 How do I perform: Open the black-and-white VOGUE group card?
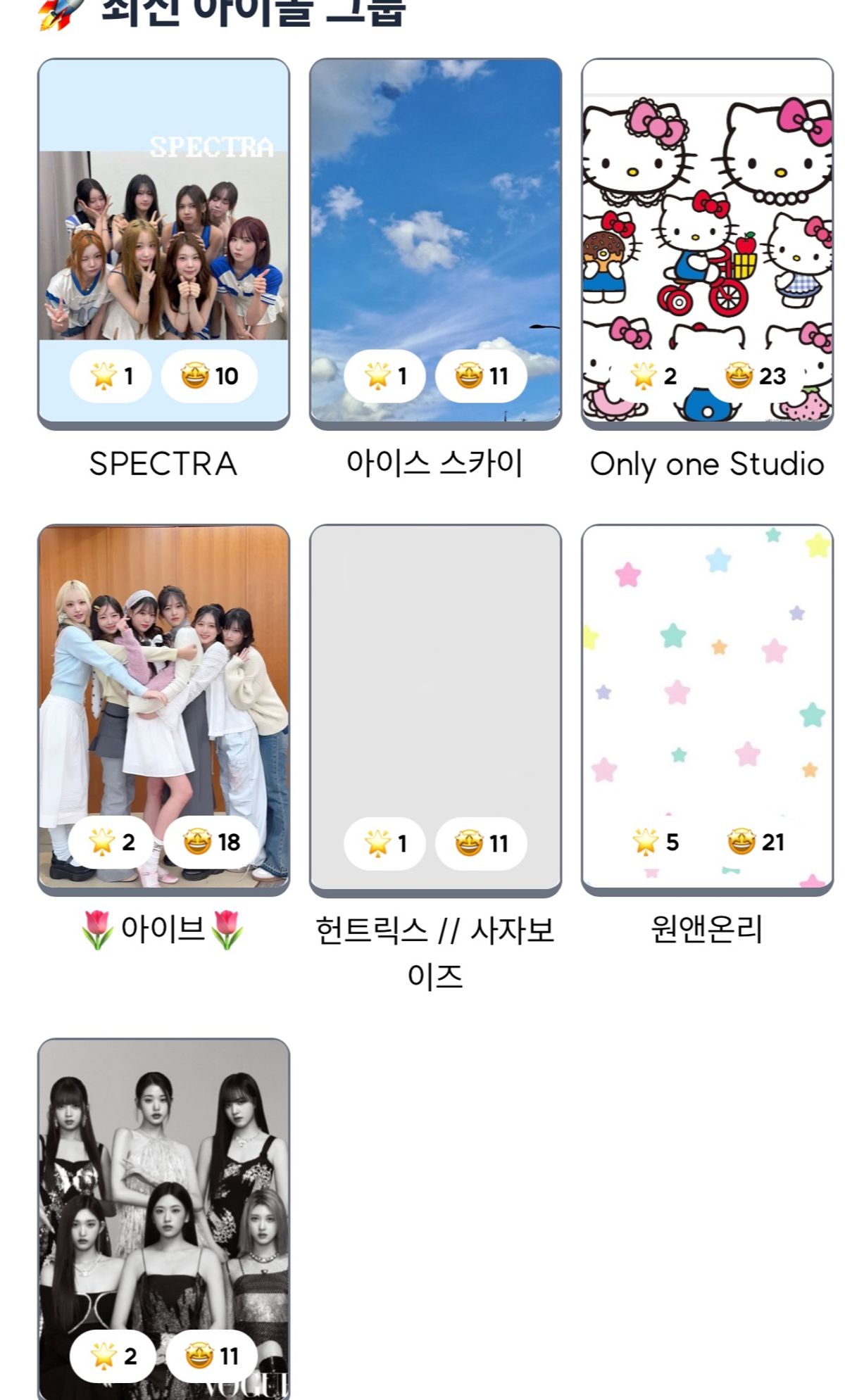click(x=163, y=1218)
